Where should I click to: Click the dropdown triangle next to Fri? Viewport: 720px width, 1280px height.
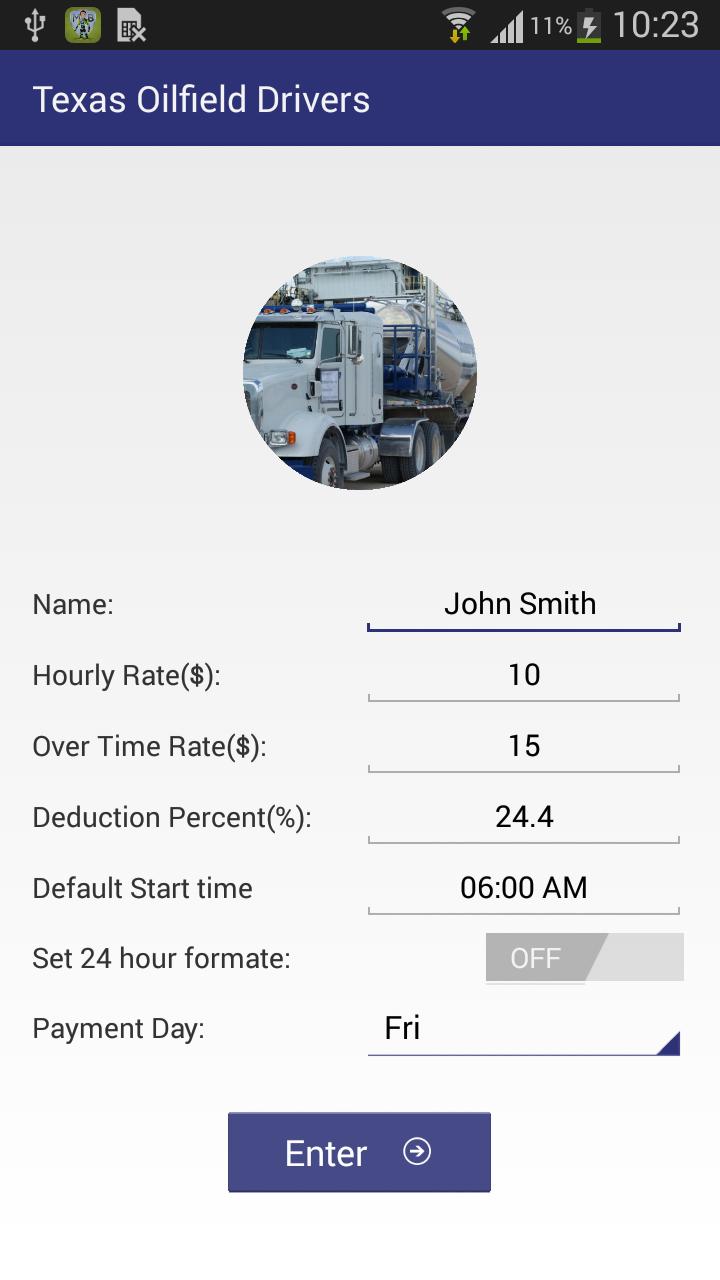pyautogui.click(x=668, y=1044)
